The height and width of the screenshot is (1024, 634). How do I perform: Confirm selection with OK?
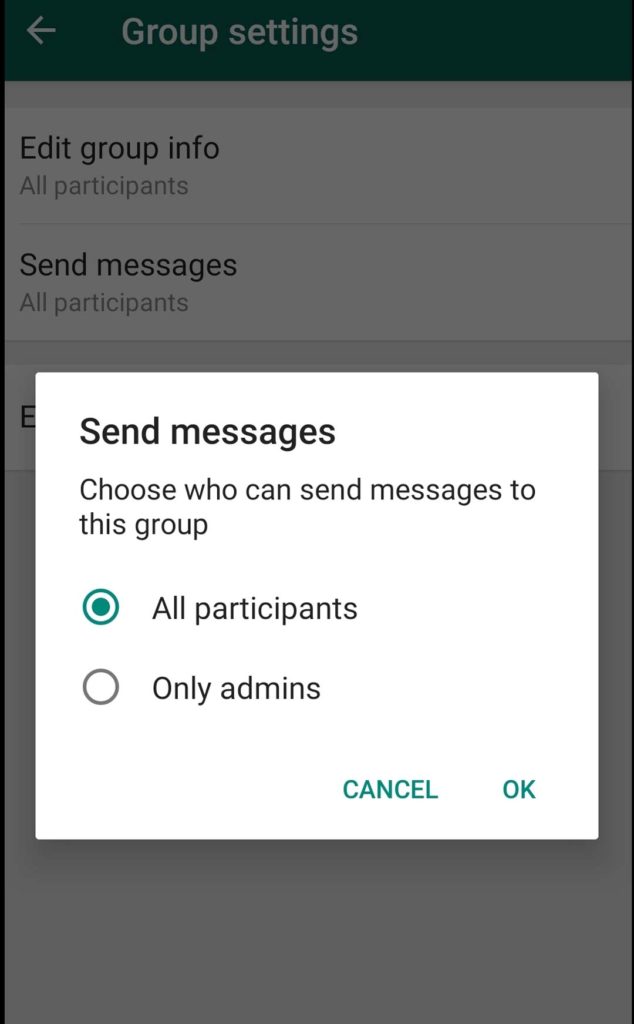click(518, 789)
